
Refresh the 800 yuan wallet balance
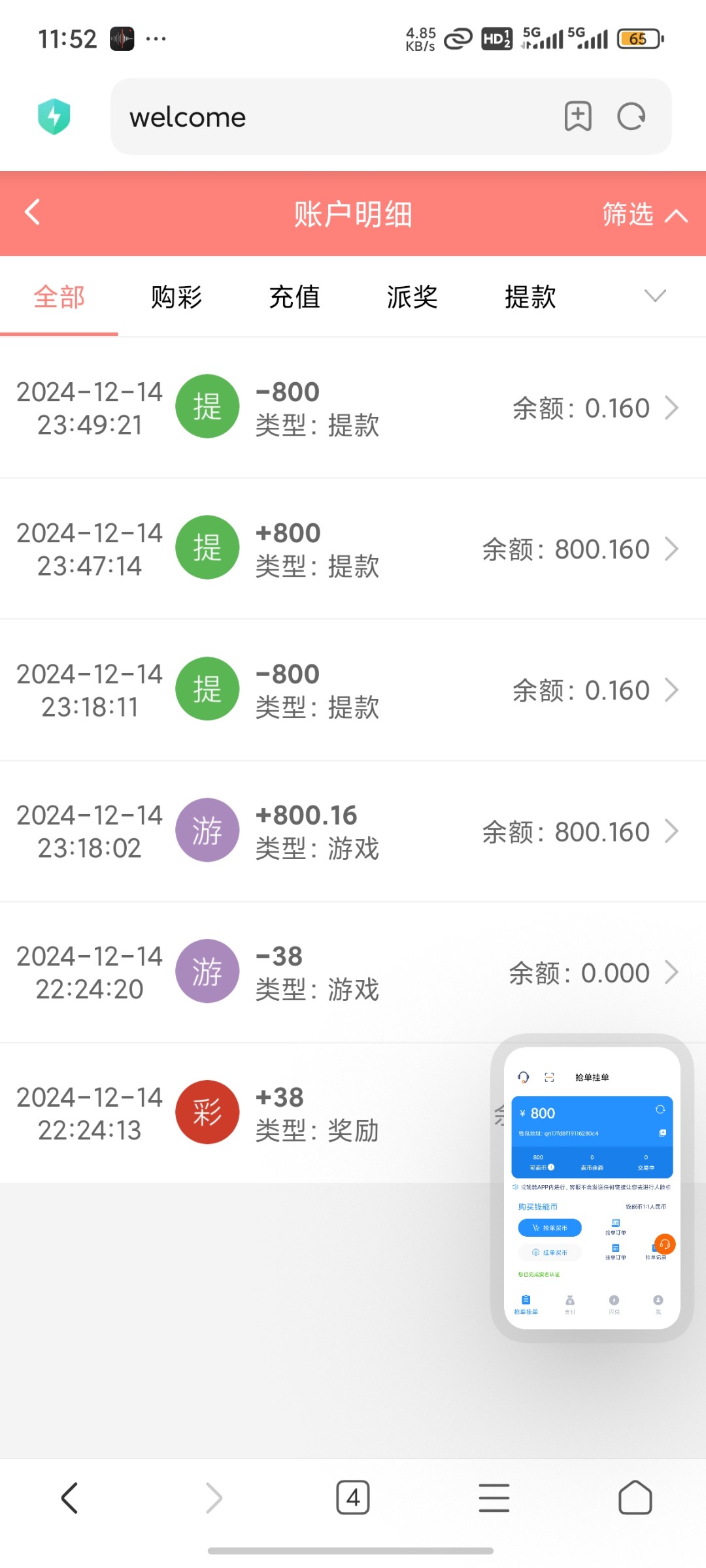pyautogui.click(x=660, y=1110)
